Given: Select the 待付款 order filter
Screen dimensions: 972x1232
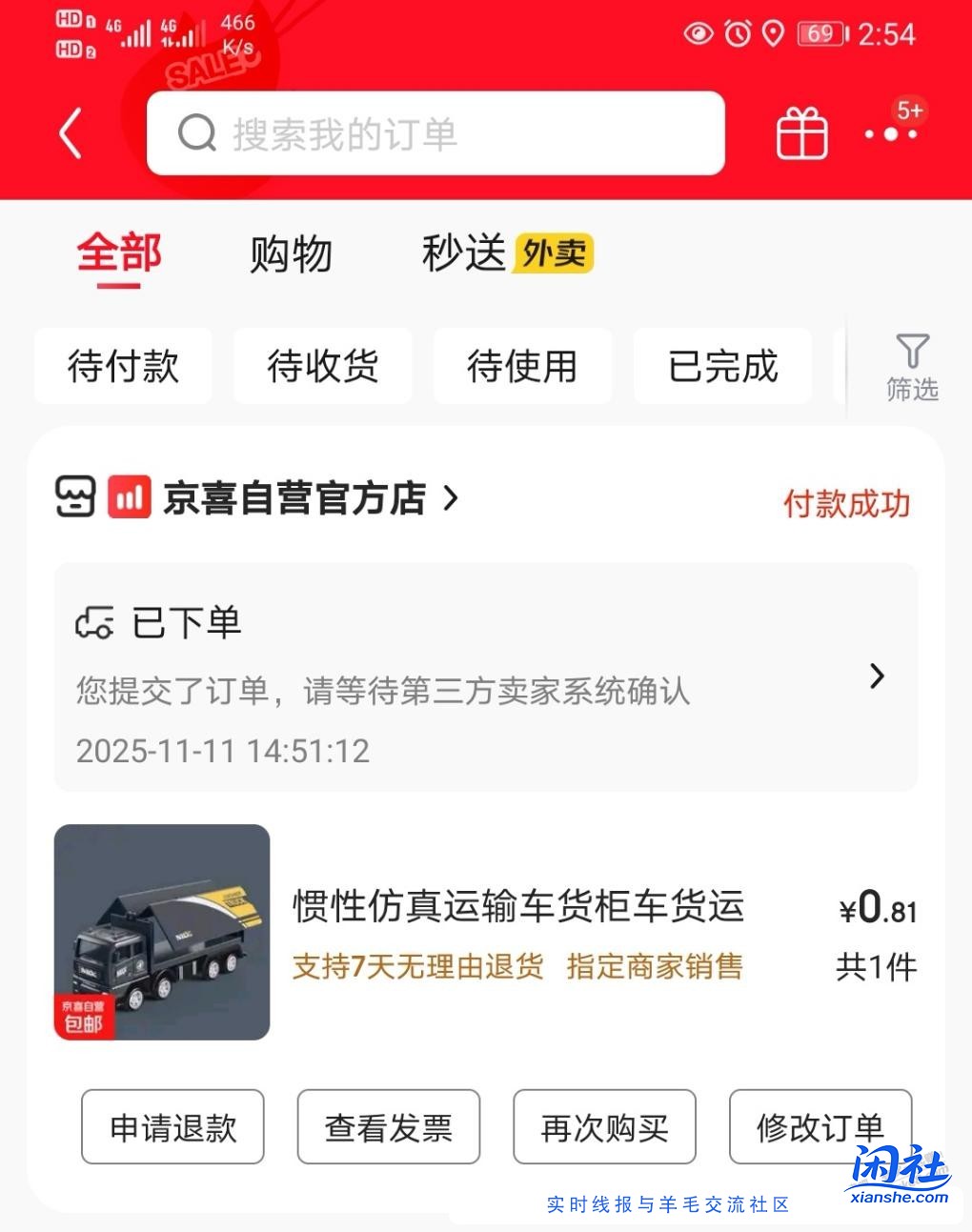Looking at the screenshot, I should coord(122,366).
